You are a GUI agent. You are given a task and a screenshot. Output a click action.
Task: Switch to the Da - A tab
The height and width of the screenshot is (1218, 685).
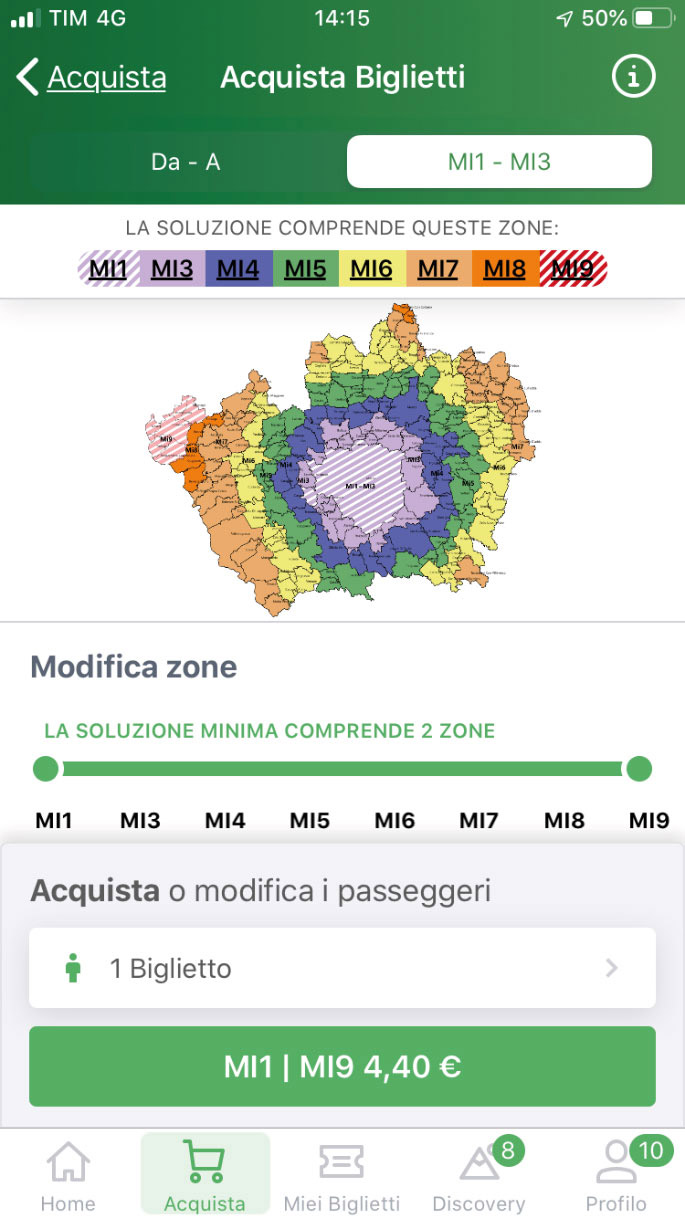185,161
